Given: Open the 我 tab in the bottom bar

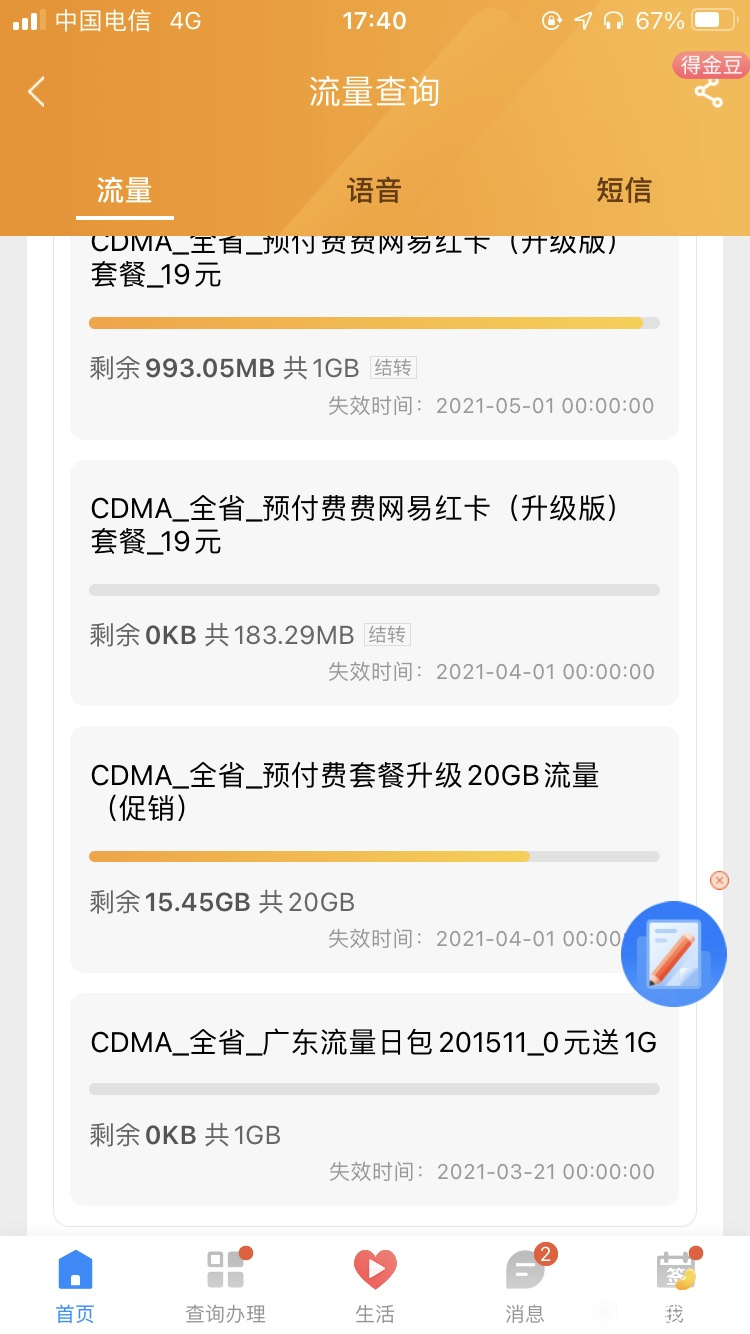Looking at the screenshot, I should click(x=675, y=1285).
